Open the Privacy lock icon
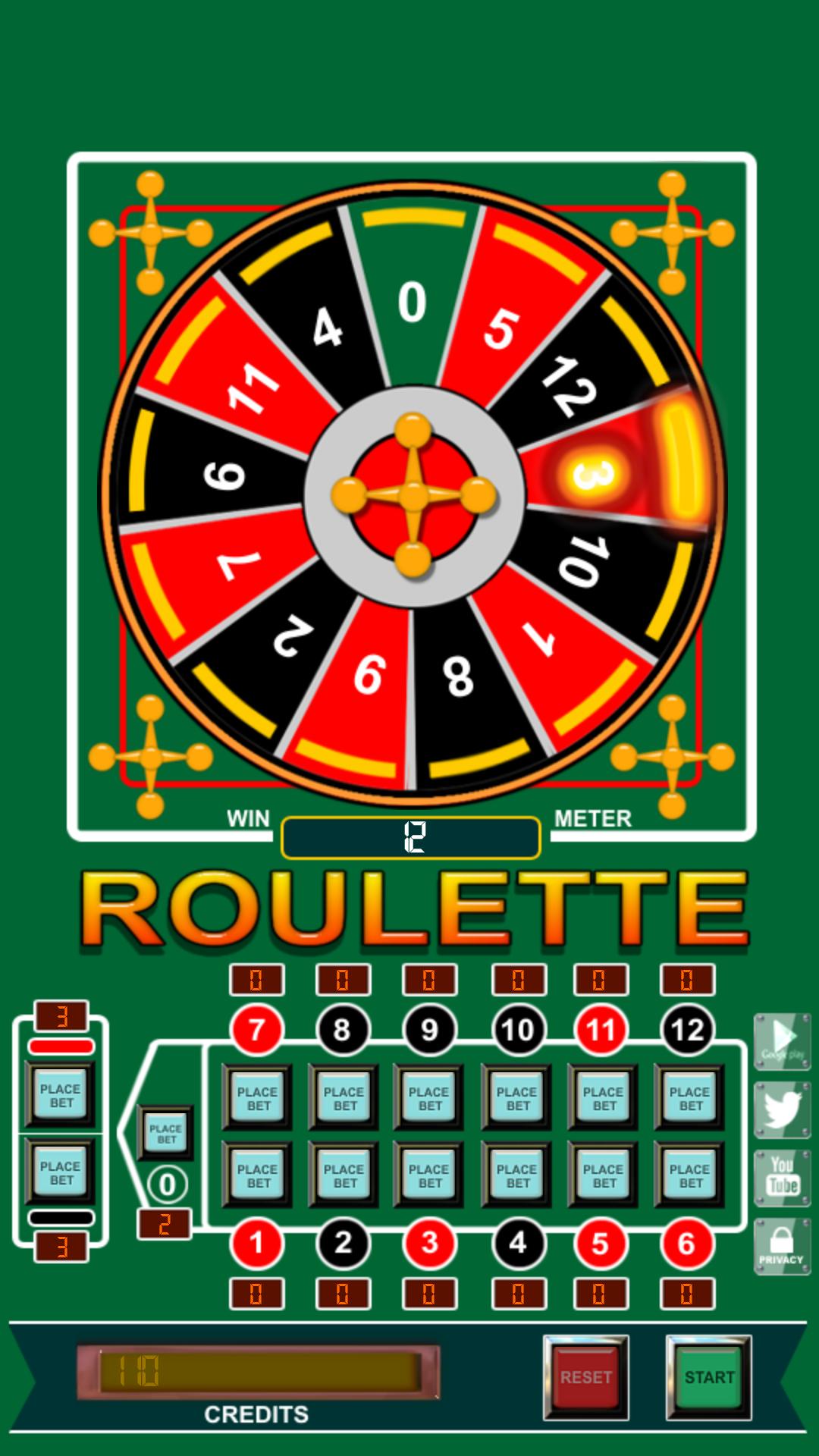This screenshot has width=819, height=1456. (x=782, y=1246)
